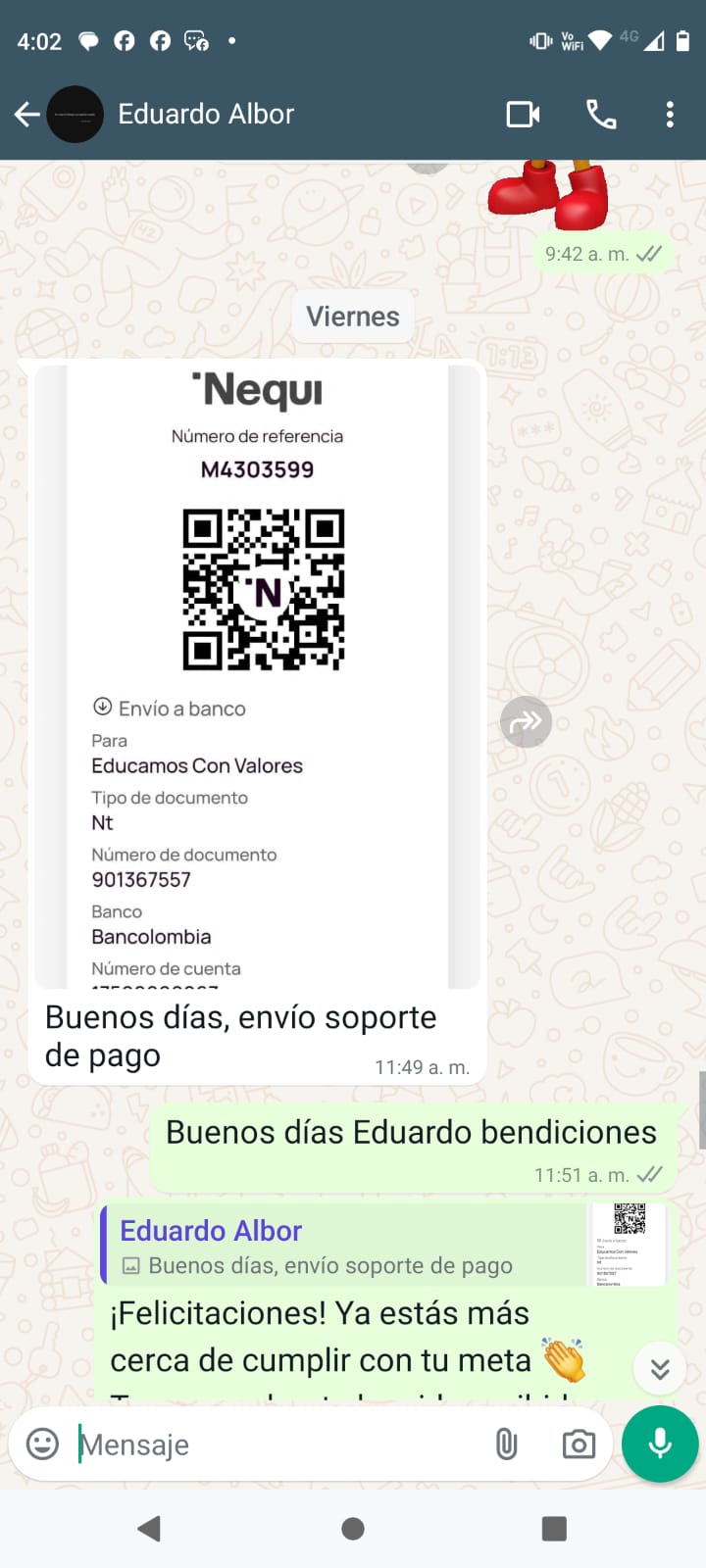706x1568 pixels.
Task: Open Eduardo Albor's contact info
Action: click(206, 115)
